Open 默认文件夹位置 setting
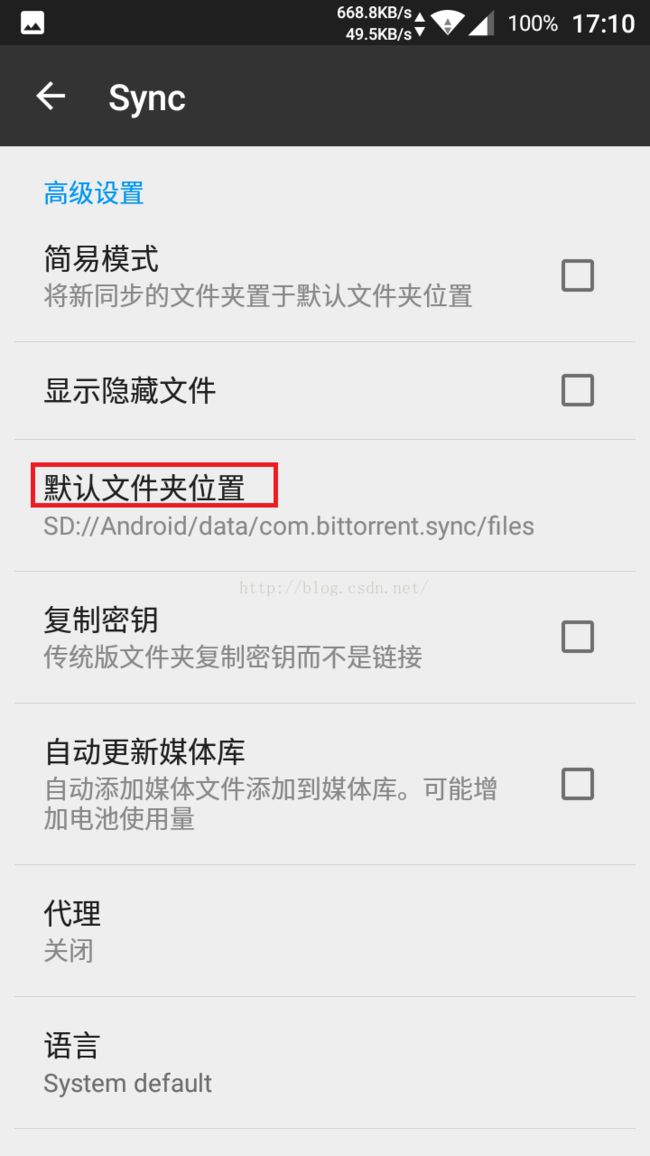This screenshot has height=1156, width=650. coord(325,506)
